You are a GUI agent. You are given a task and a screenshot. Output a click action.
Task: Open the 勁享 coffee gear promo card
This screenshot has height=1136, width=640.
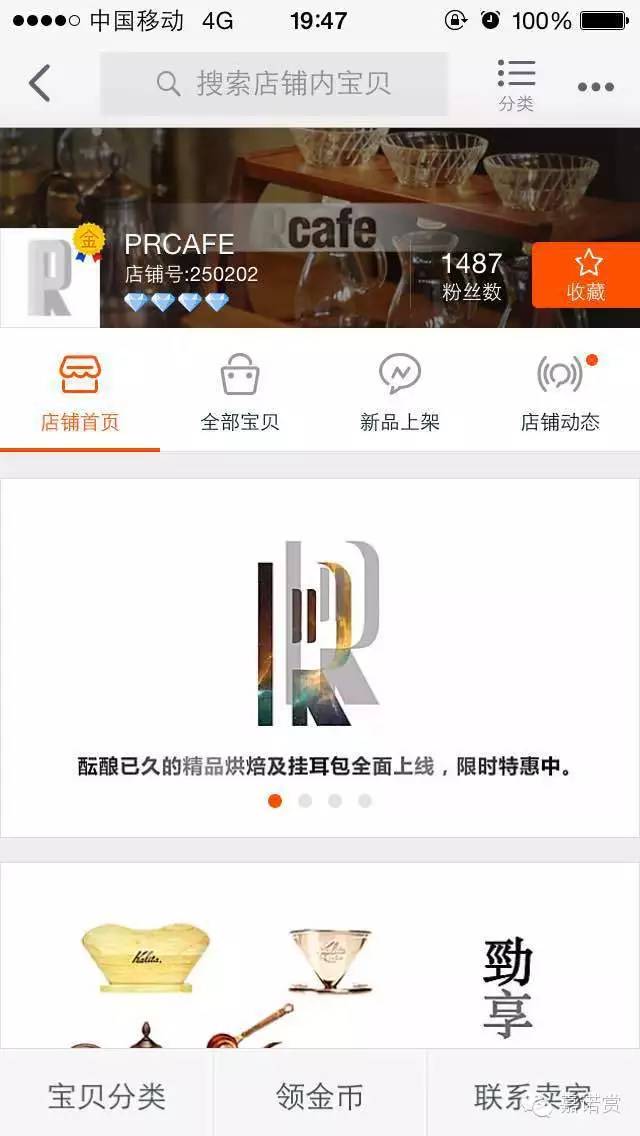coord(320,955)
